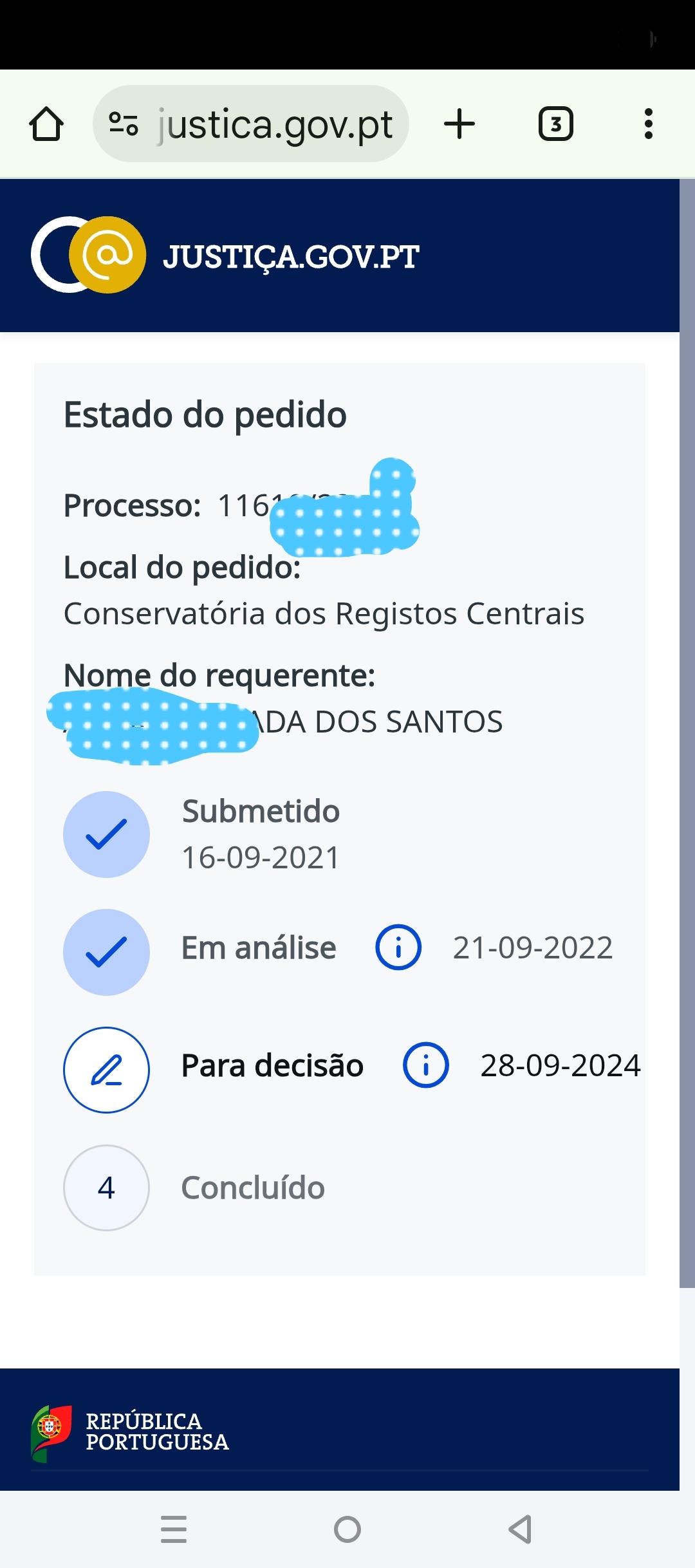The height and width of the screenshot is (1568, 695).
Task: Go back with the system back button
Action: coord(520,1529)
